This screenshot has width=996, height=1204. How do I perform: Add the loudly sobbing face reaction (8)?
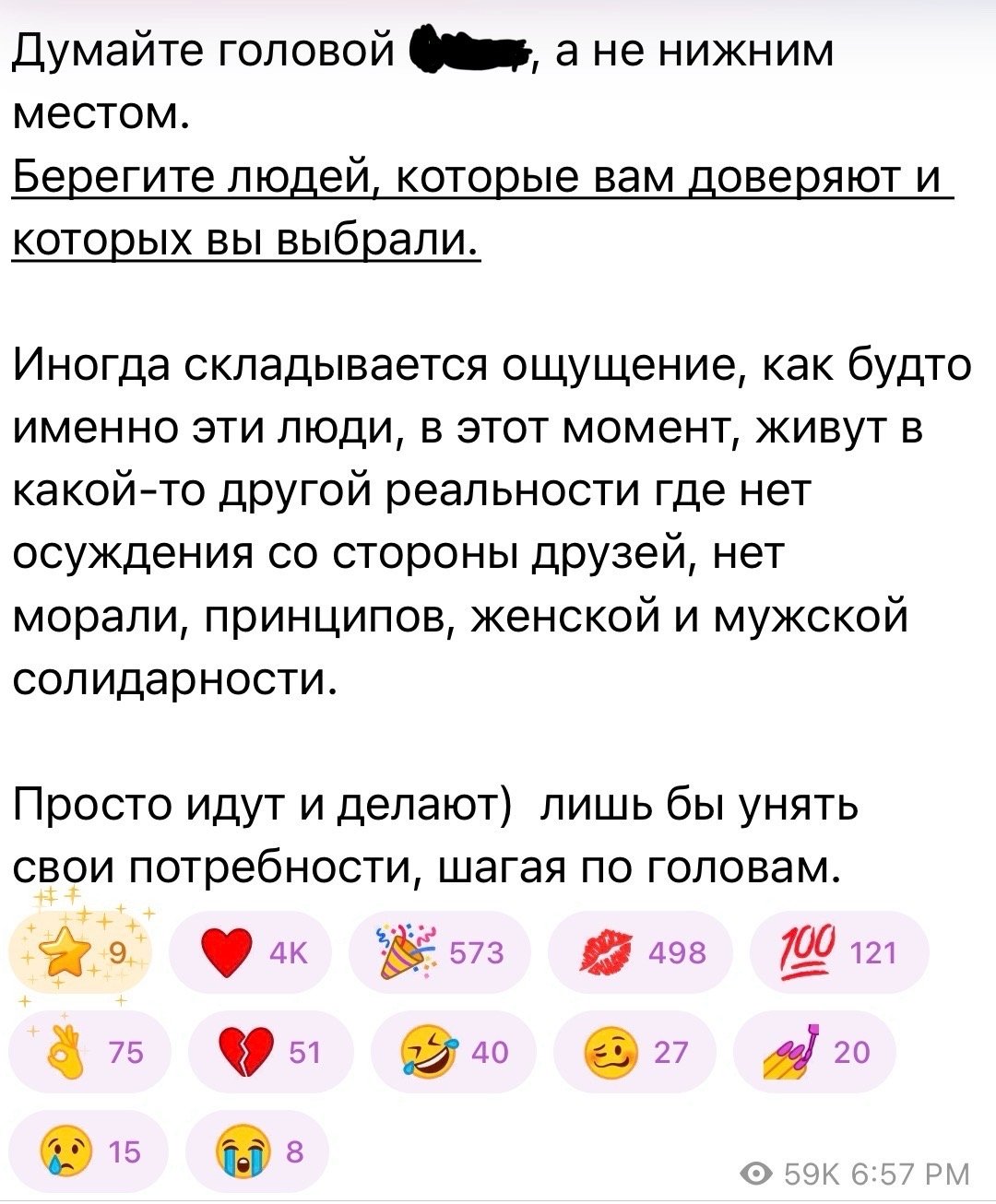pos(256,1151)
